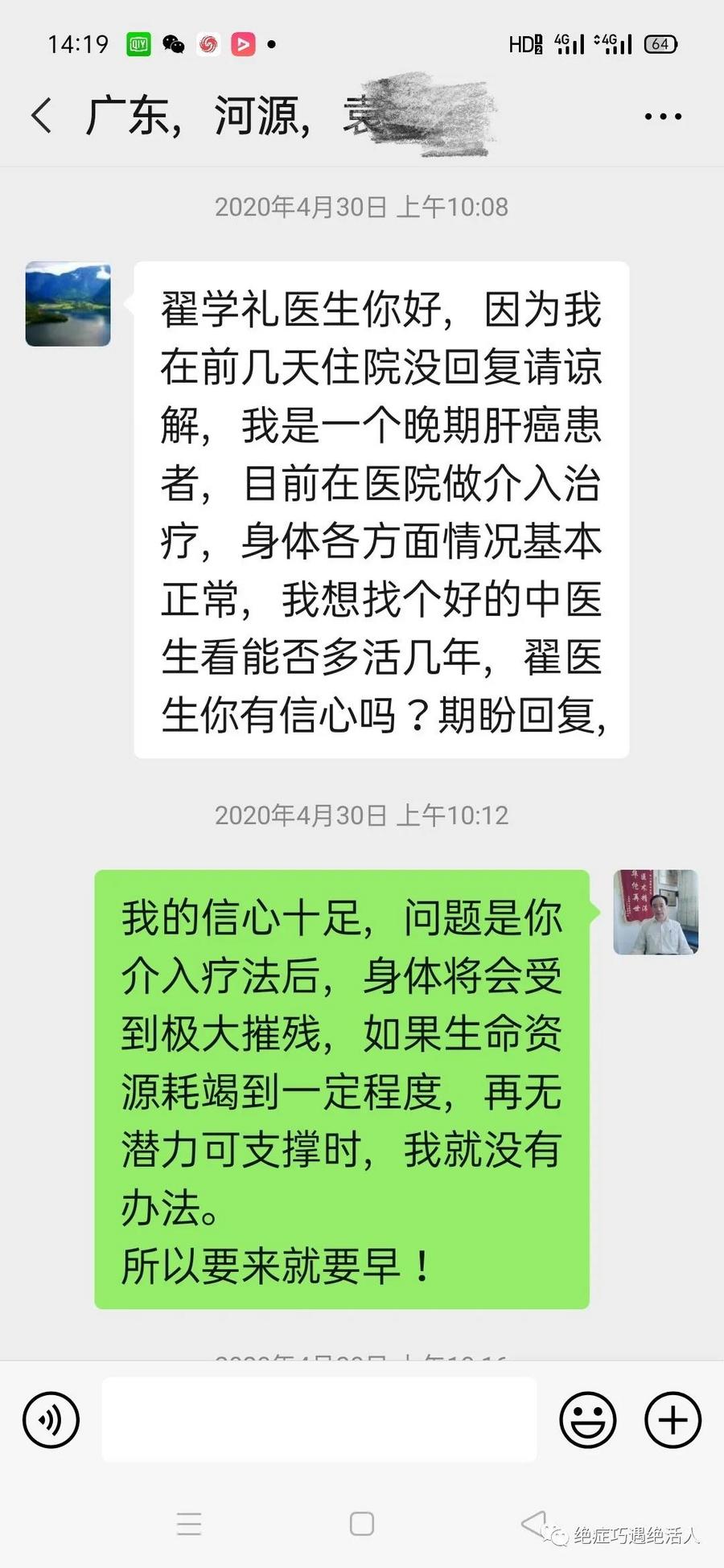
Task: Tap the system home button
Action: (362, 1524)
